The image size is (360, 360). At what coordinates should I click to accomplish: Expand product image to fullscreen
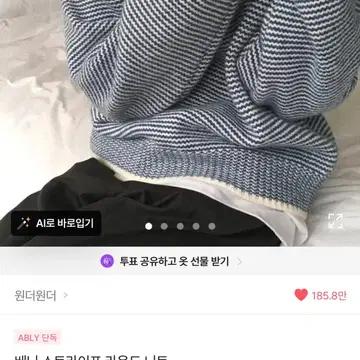point(335,221)
